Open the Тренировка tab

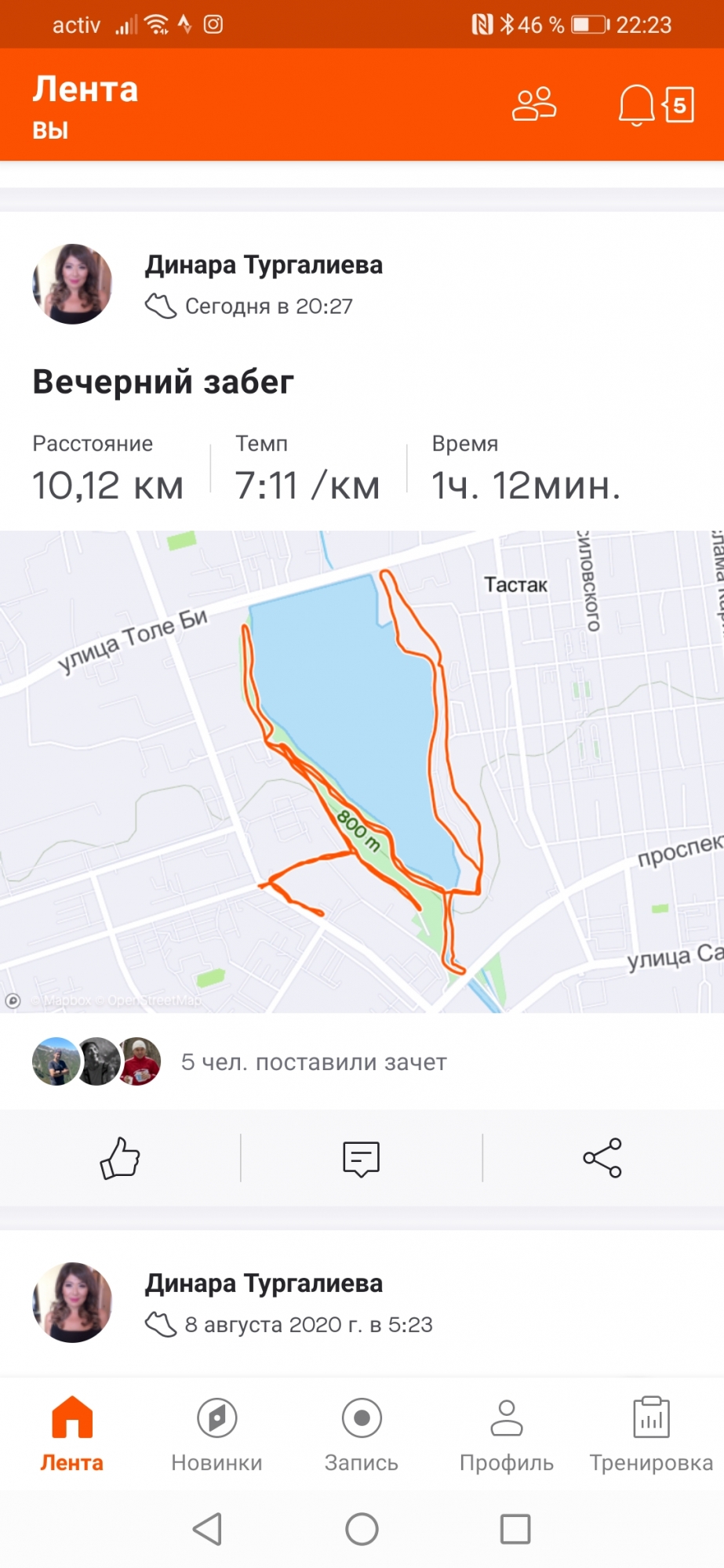[x=651, y=1434]
